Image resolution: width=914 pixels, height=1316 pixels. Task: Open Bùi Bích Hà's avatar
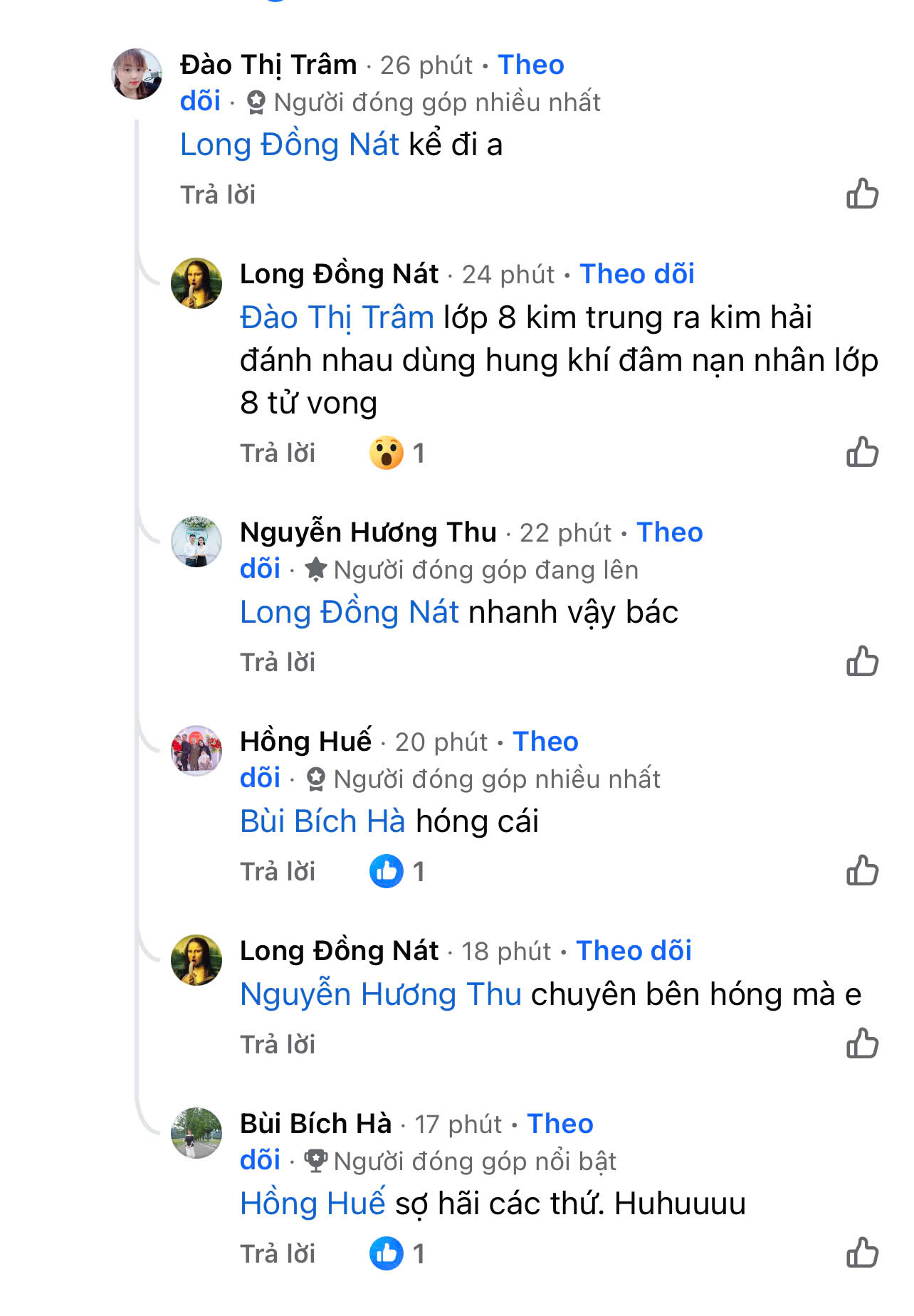coord(196,1132)
